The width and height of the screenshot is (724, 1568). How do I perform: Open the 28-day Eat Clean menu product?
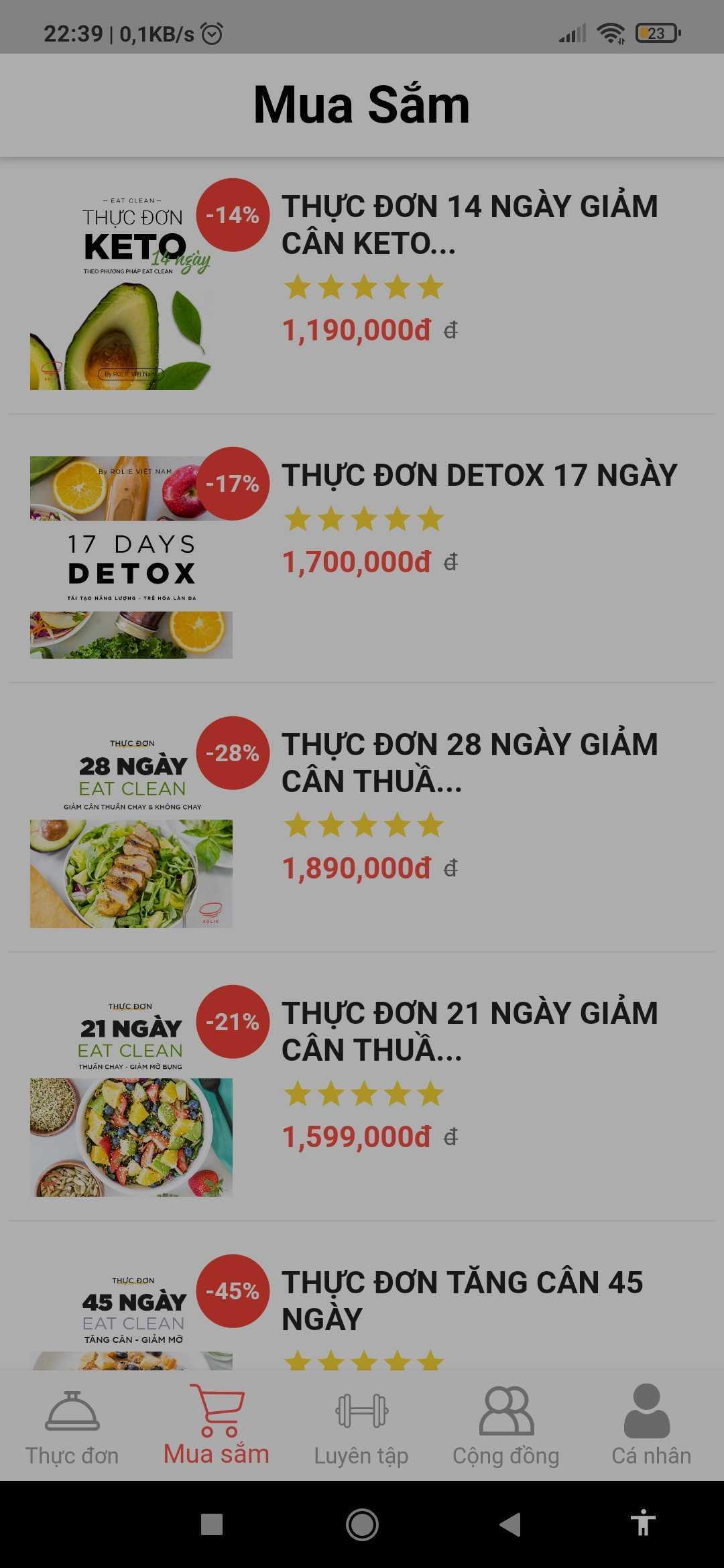coord(362,818)
